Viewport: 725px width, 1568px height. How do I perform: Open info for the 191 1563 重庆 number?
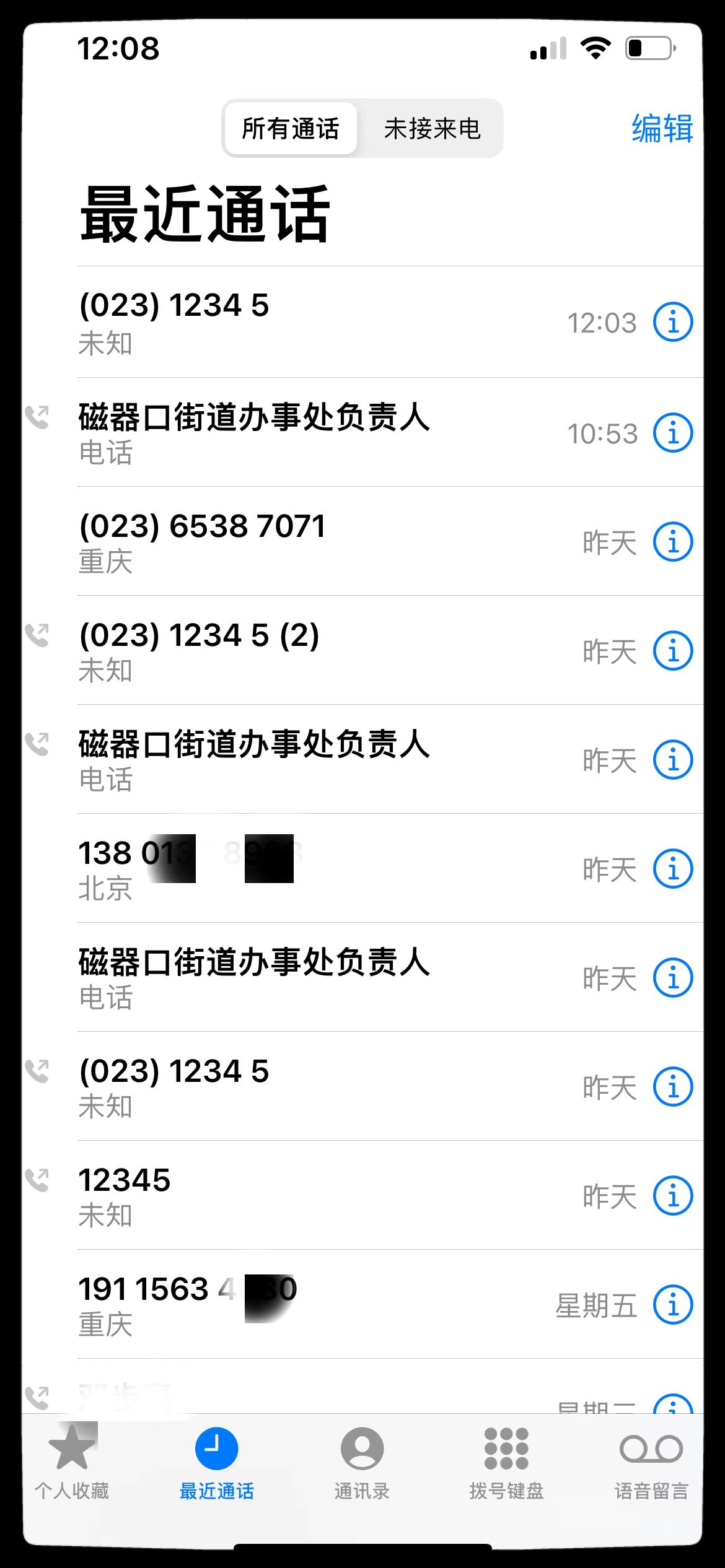point(673,1305)
